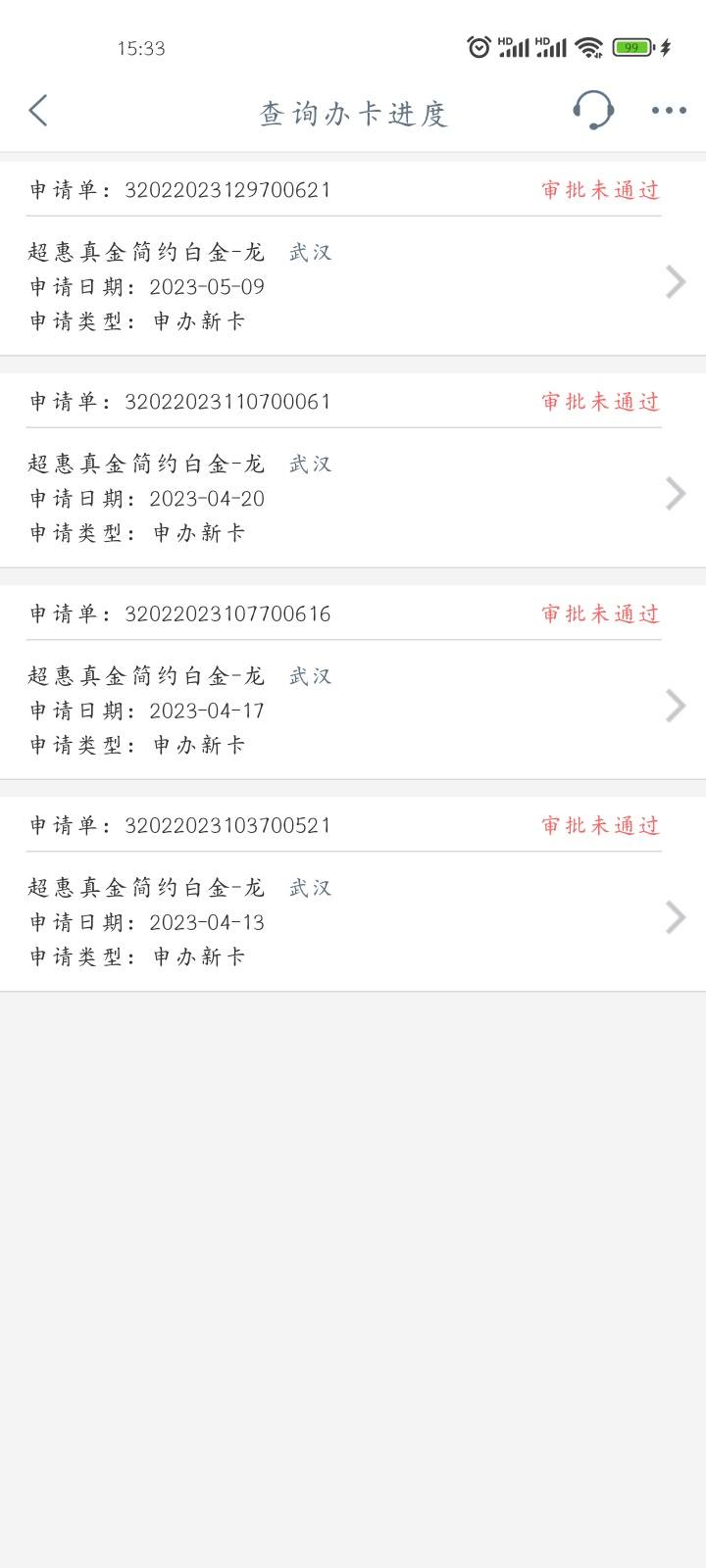Open application dated 2023-05-09
Image resolution: width=706 pixels, height=1568 pixels.
coord(353,259)
